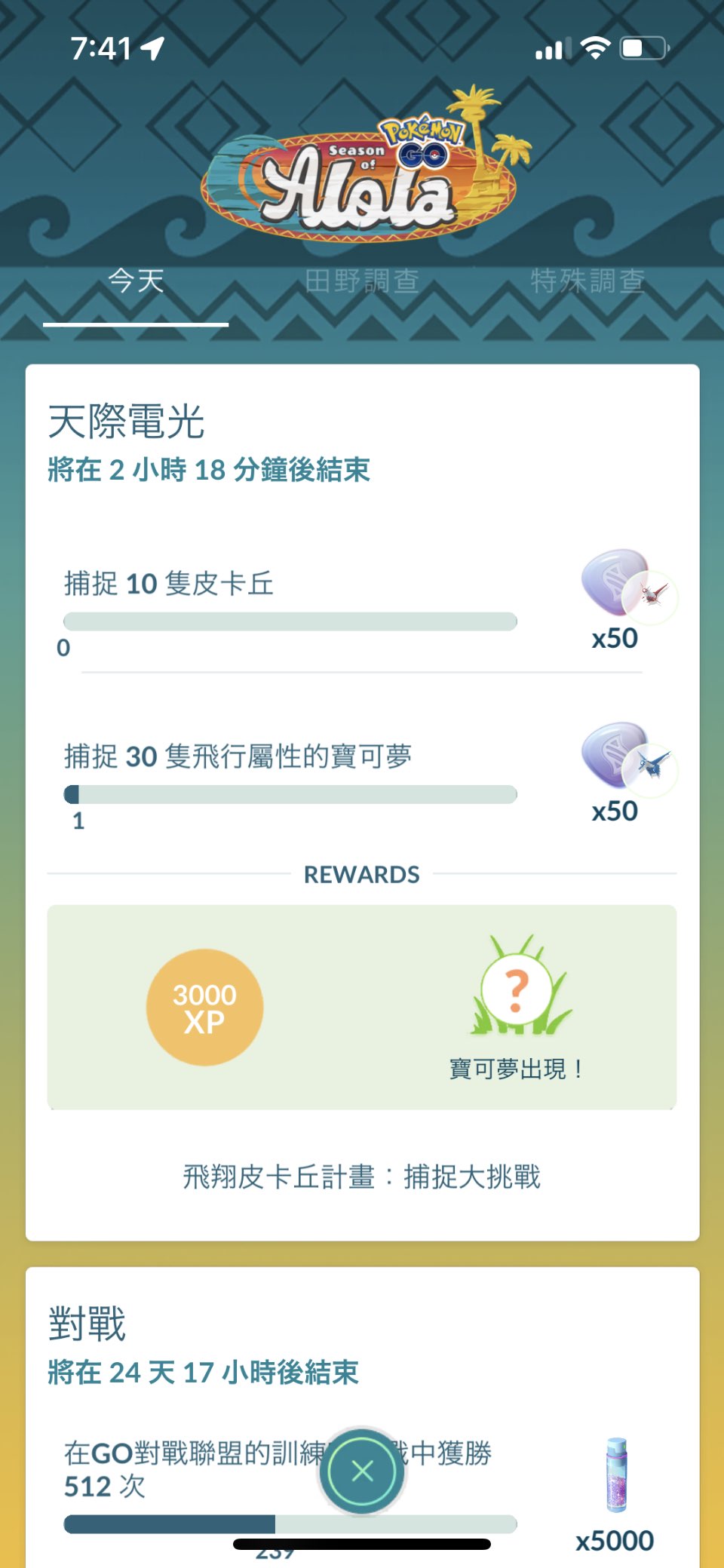Switch to the 特殊調查 tab
Screen dimensions: 724x1568
pos(587,282)
